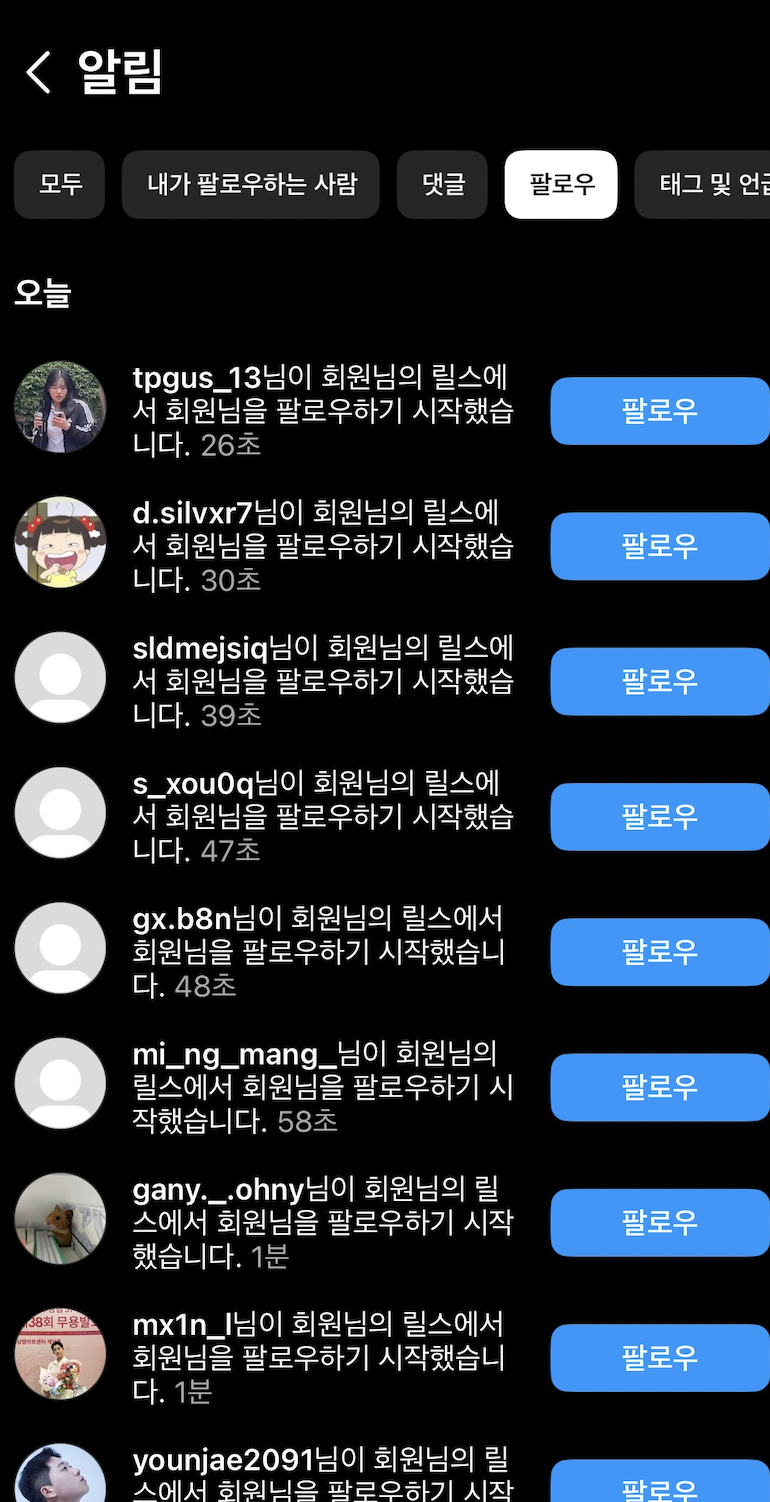Follow back tpgus_13
The image size is (770, 1502).
[x=659, y=411]
